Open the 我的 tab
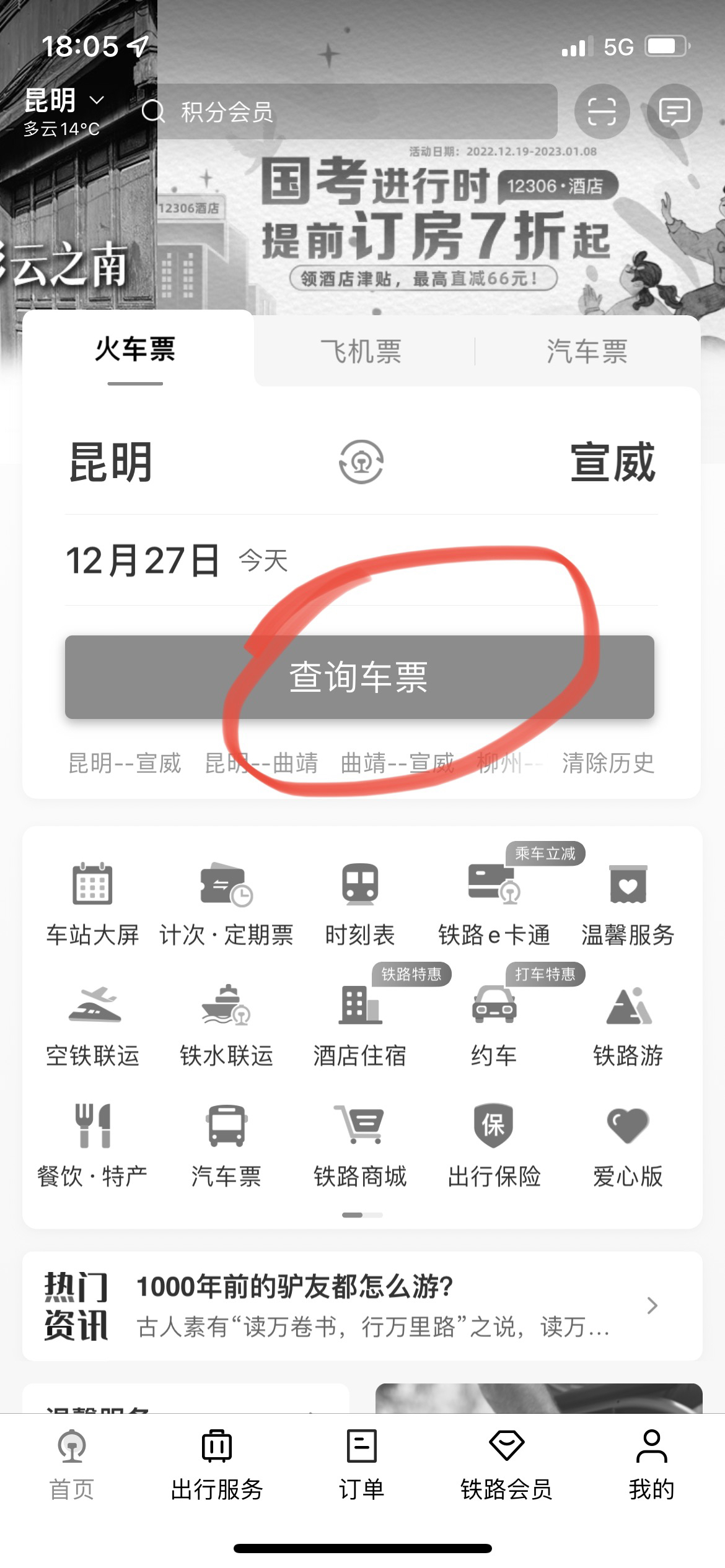Viewport: 725px width, 1568px height. point(651,1465)
